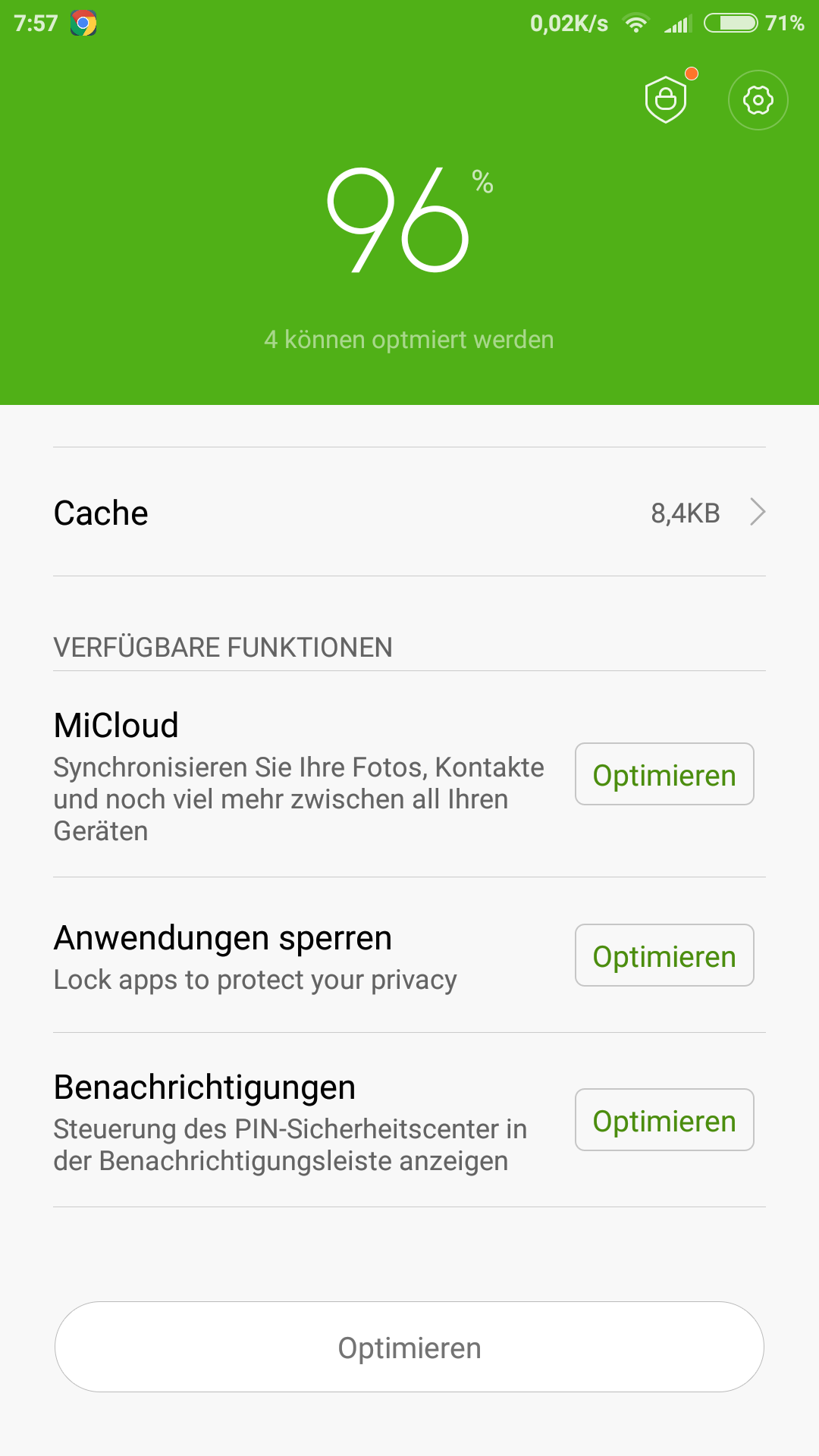Open the Cache row details
Viewport: 819px width, 1456px height.
pos(409,513)
